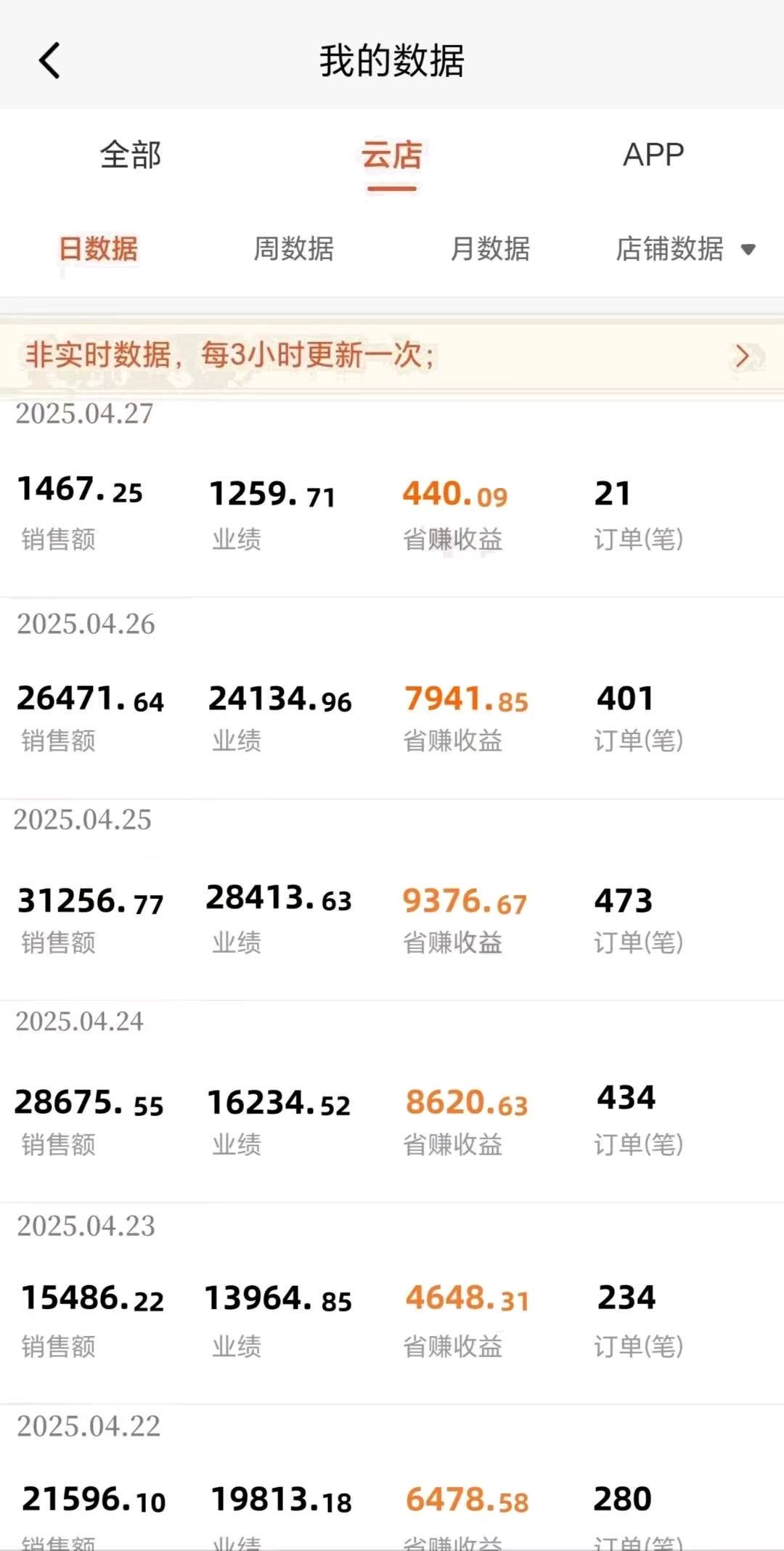Switch to the 全部 tab
This screenshot has width=784, height=1551.
coord(131,155)
